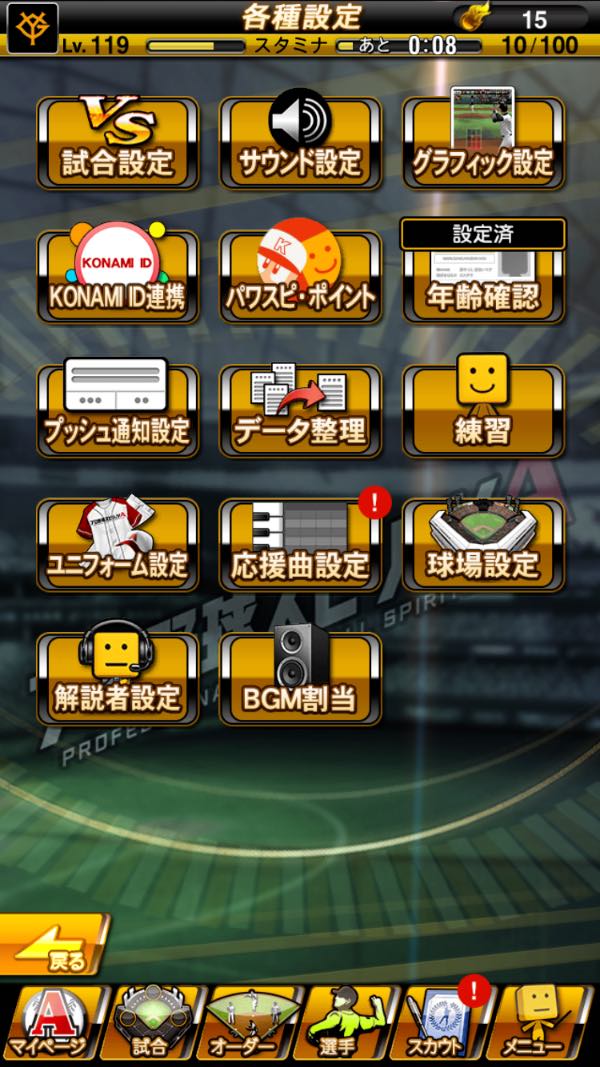Switch to the オーダー tab
Screen dimensions: 600x1067
pos(251,1022)
